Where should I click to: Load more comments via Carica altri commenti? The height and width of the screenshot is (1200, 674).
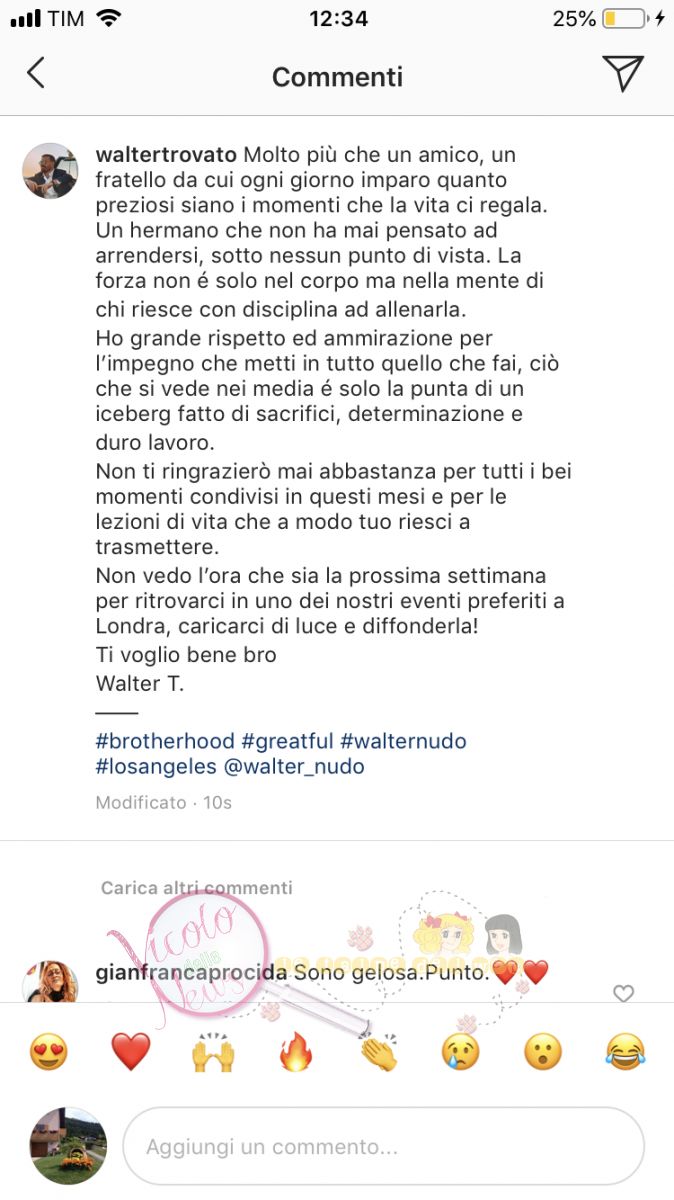(196, 887)
